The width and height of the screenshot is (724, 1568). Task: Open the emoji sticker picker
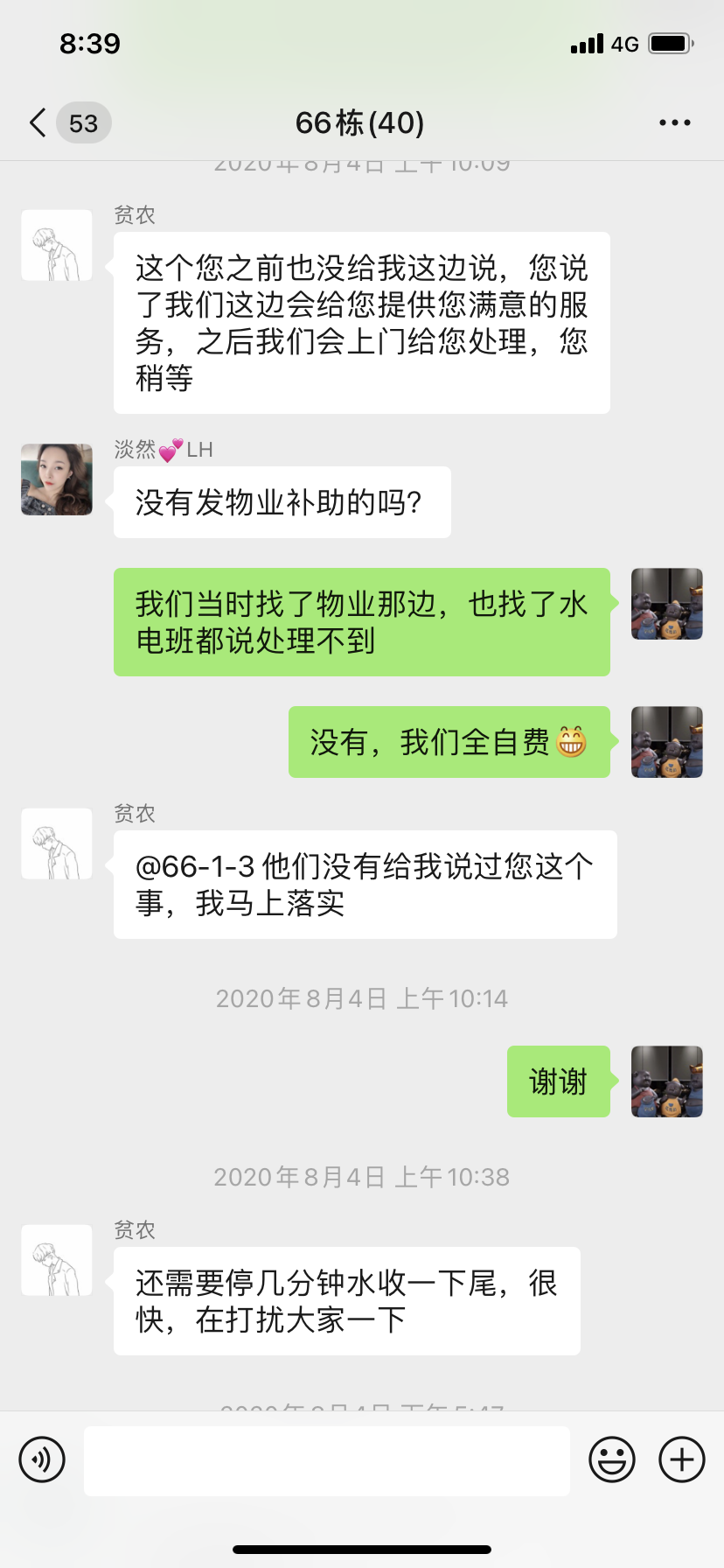click(x=611, y=1459)
